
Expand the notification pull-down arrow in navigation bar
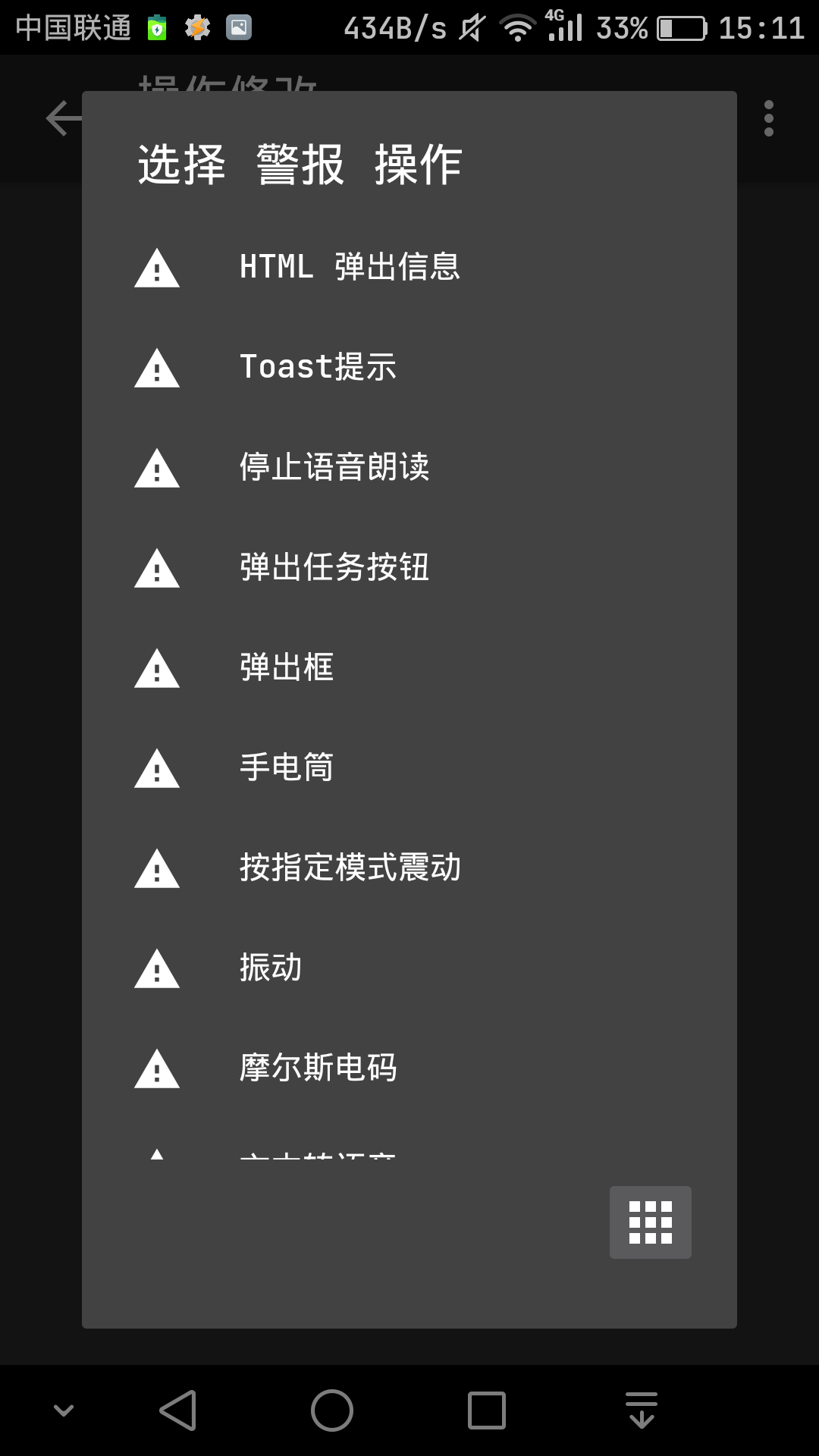point(641,1409)
